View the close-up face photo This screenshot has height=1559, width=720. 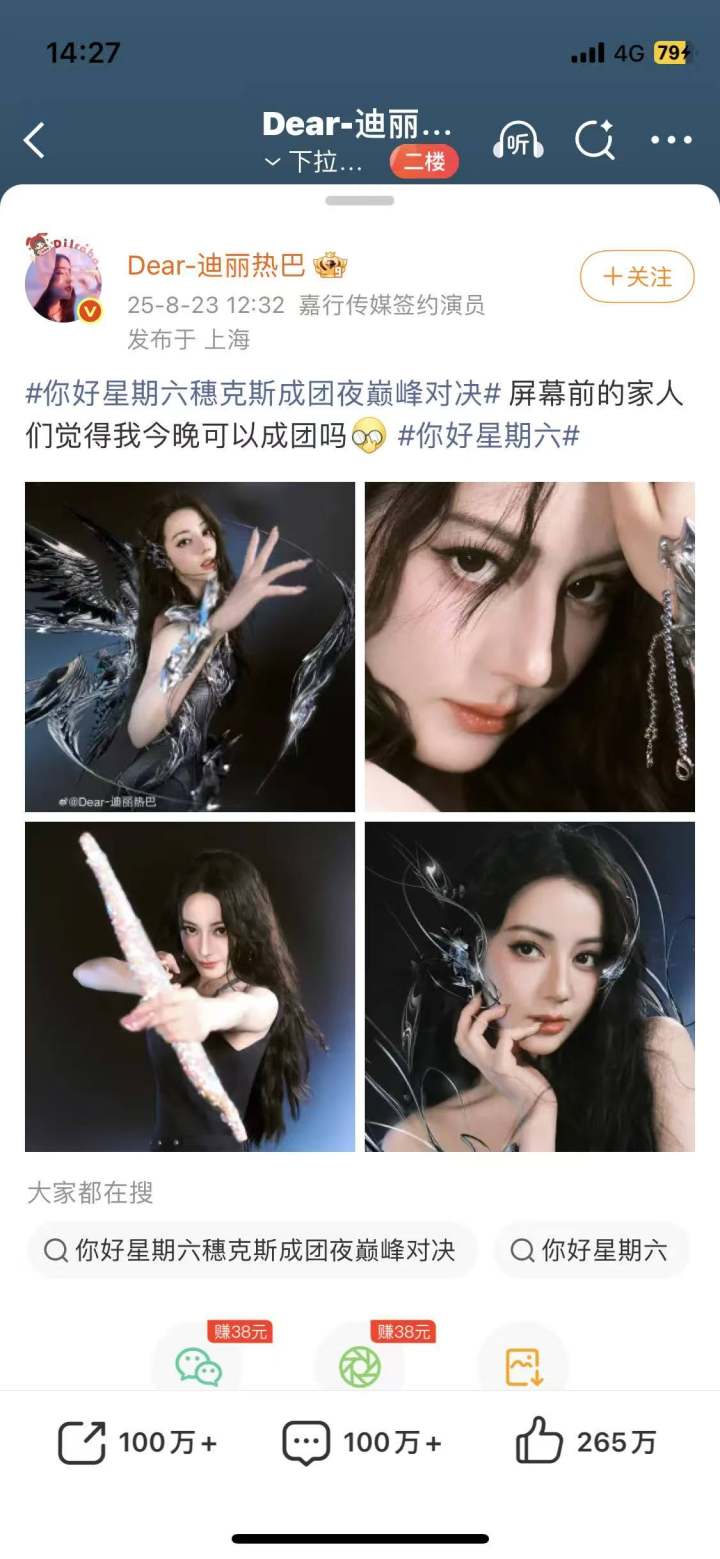click(530, 647)
